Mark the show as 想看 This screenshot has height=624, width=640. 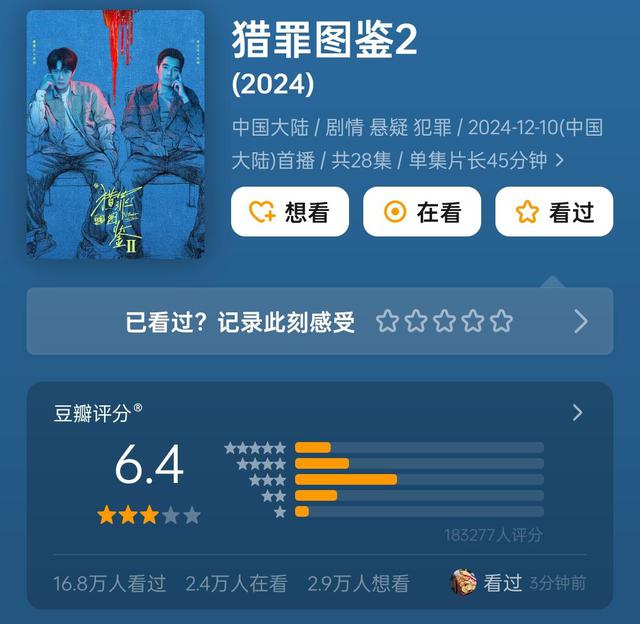290,212
